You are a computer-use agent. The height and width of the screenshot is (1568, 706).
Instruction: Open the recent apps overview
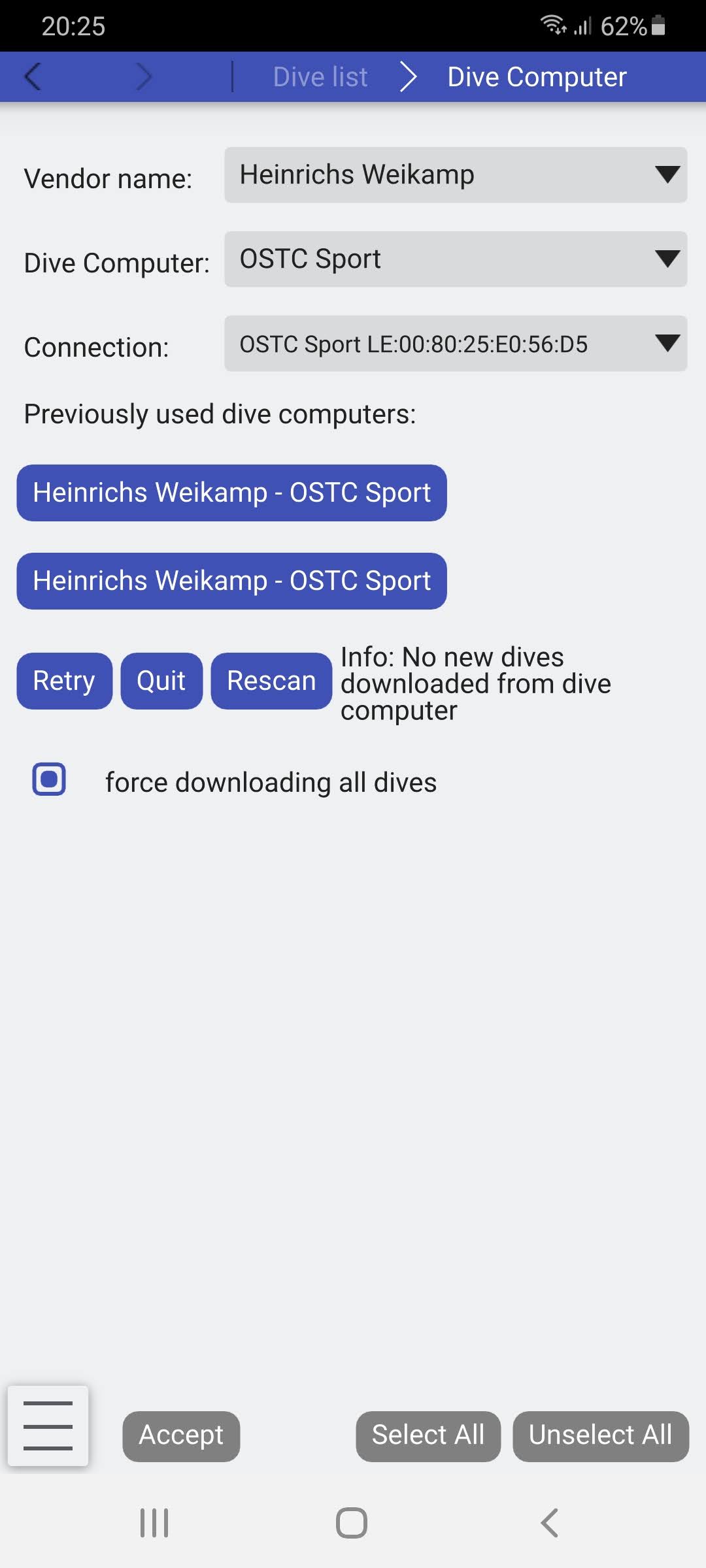point(154,1523)
